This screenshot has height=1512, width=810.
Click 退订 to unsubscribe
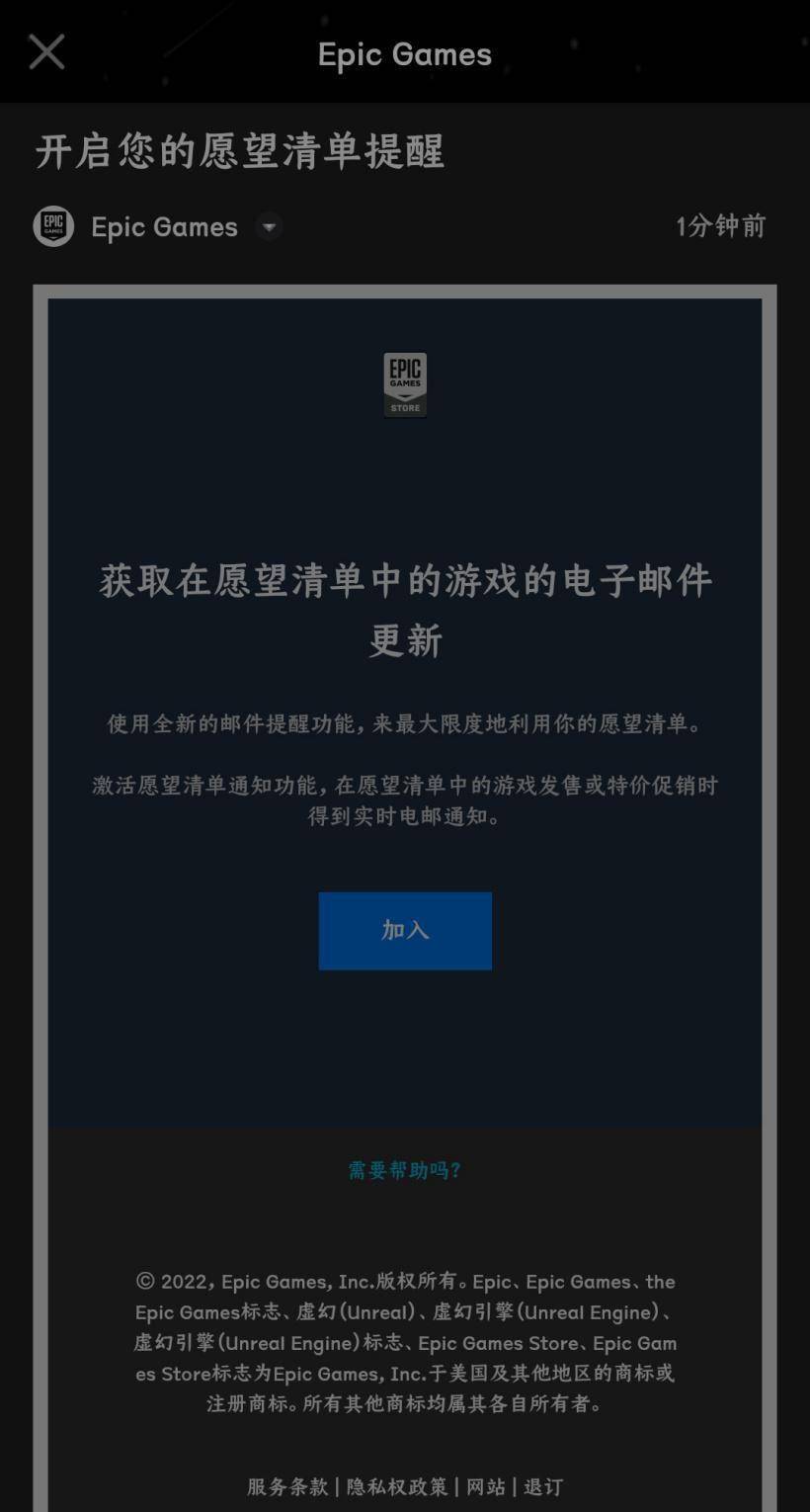(540, 1486)
